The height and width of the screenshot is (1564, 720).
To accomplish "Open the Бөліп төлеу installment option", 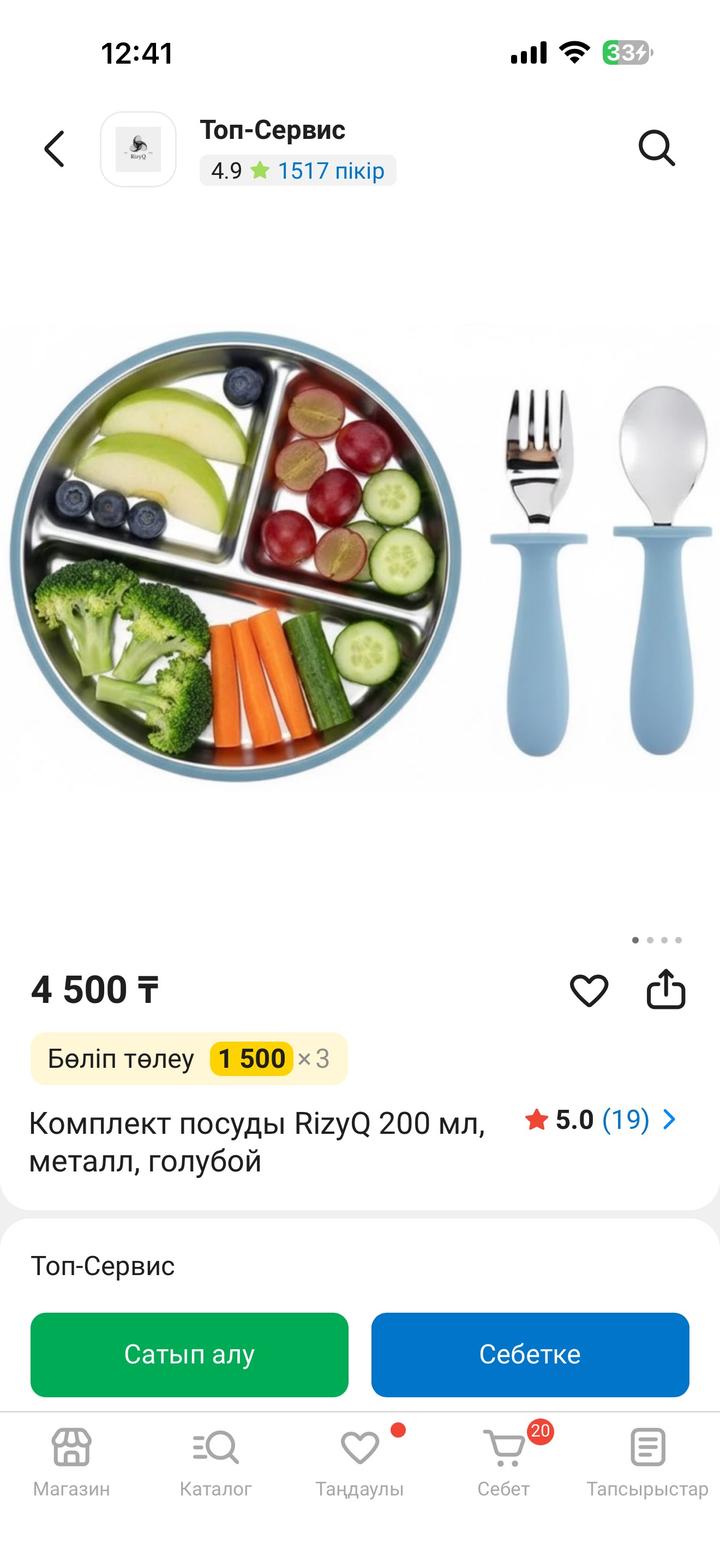I will point(189,1059).
